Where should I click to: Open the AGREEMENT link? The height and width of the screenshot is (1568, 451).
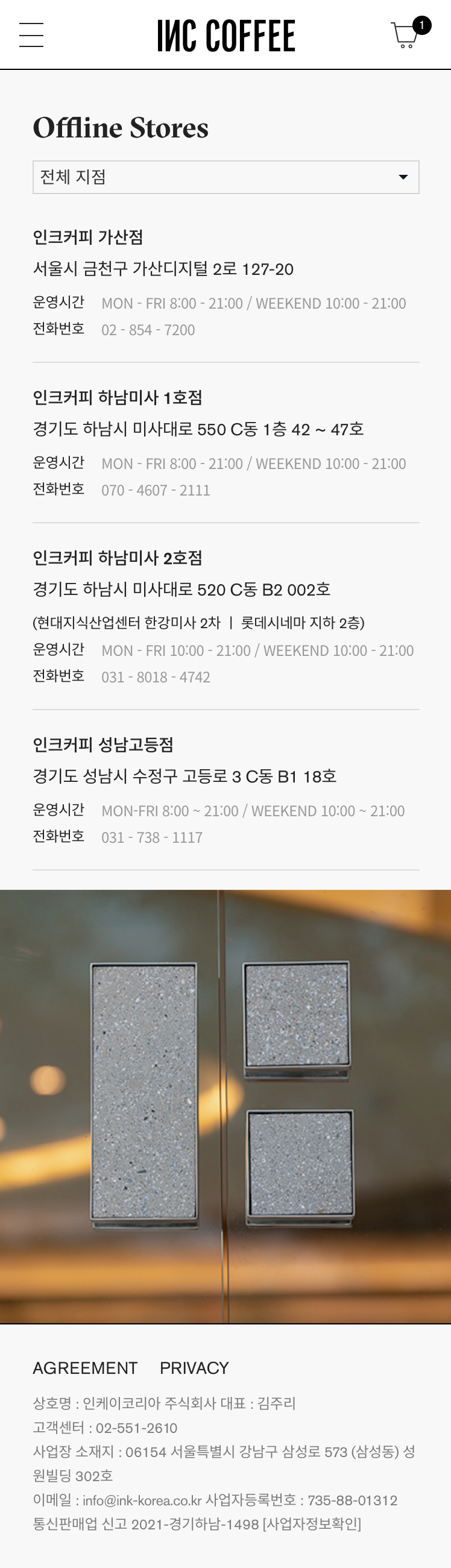85,1368
